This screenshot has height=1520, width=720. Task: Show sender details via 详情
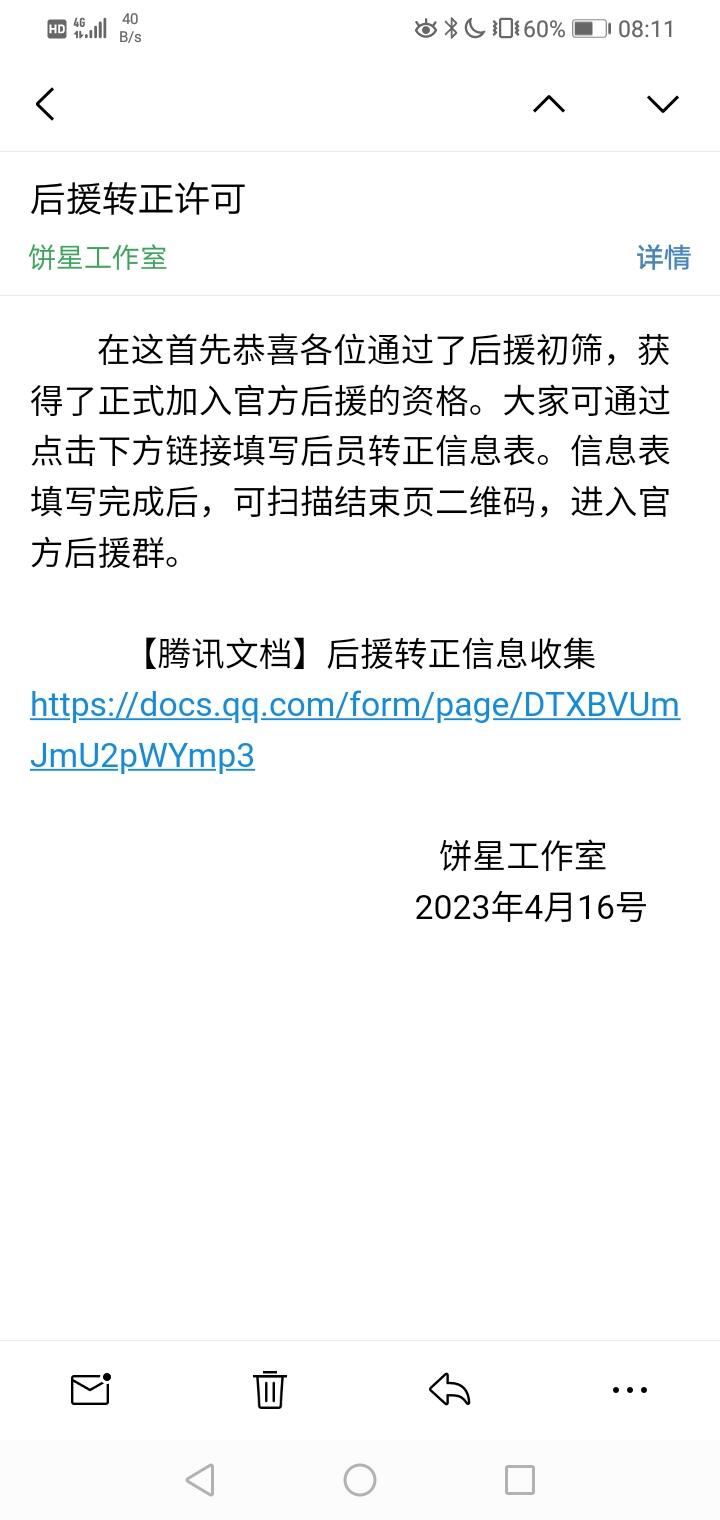coord(663,258)
